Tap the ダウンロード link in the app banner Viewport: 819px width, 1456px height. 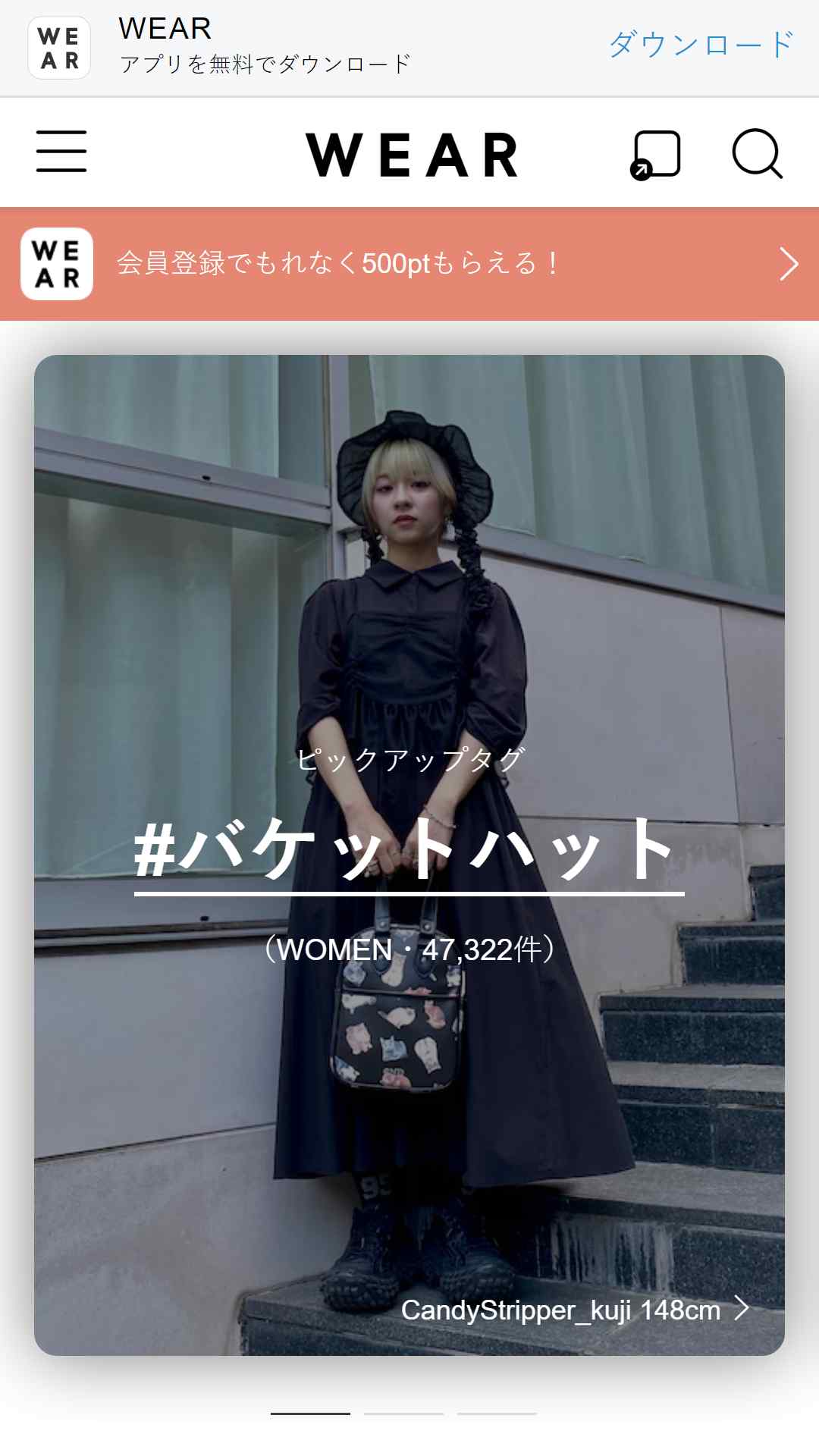click(701, 44)
